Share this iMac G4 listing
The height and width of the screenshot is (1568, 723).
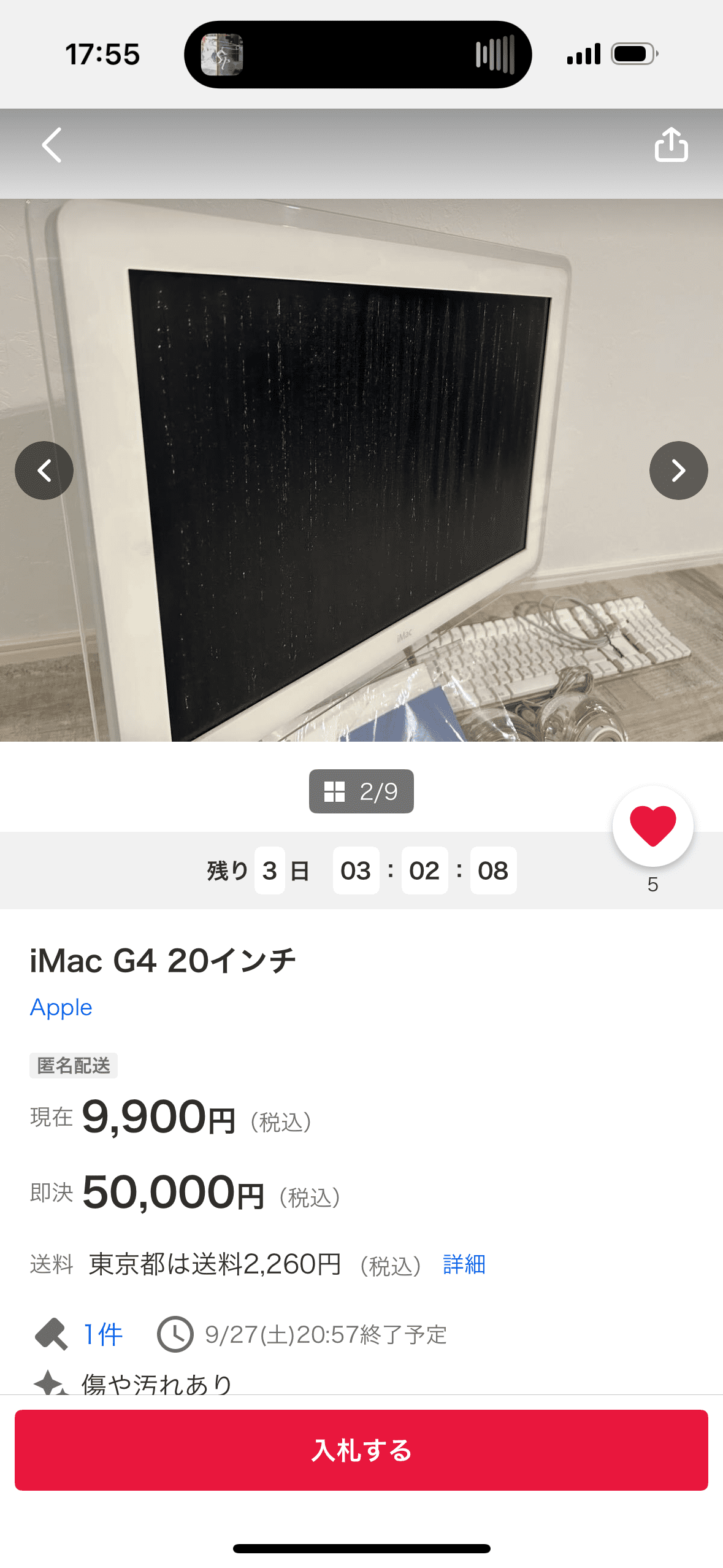click(x=671, y=145)
